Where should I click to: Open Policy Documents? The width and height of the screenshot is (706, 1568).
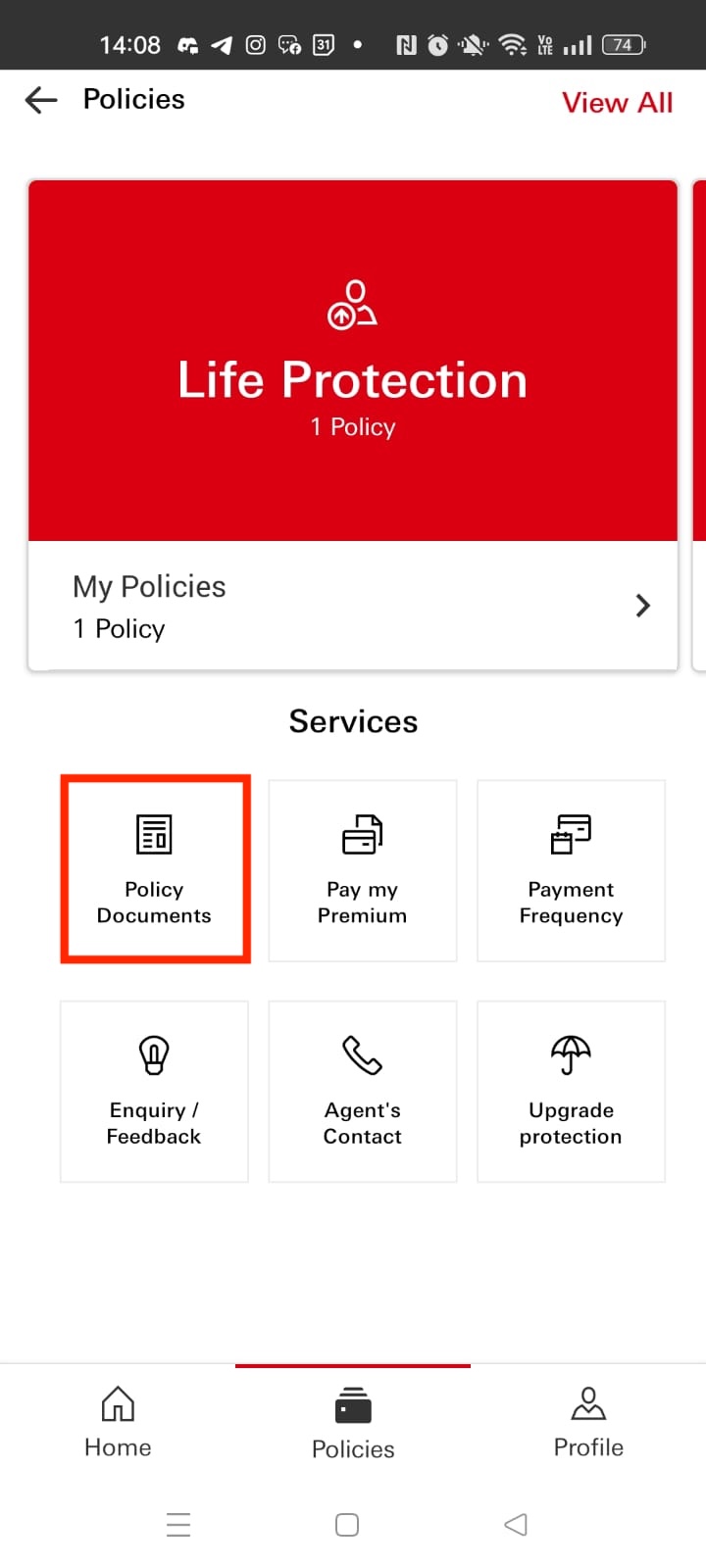[x=155, y=869]
